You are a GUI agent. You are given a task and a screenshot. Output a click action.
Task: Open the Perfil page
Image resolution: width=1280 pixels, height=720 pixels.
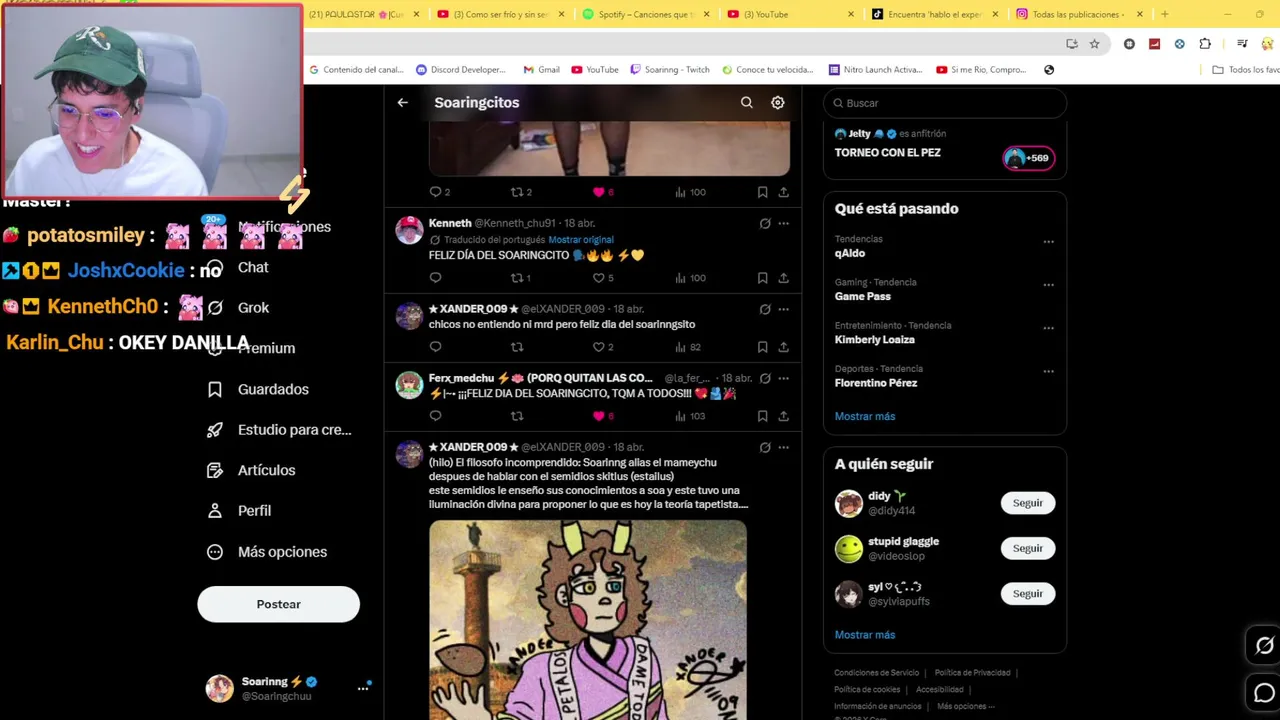[x=254, y=510]
